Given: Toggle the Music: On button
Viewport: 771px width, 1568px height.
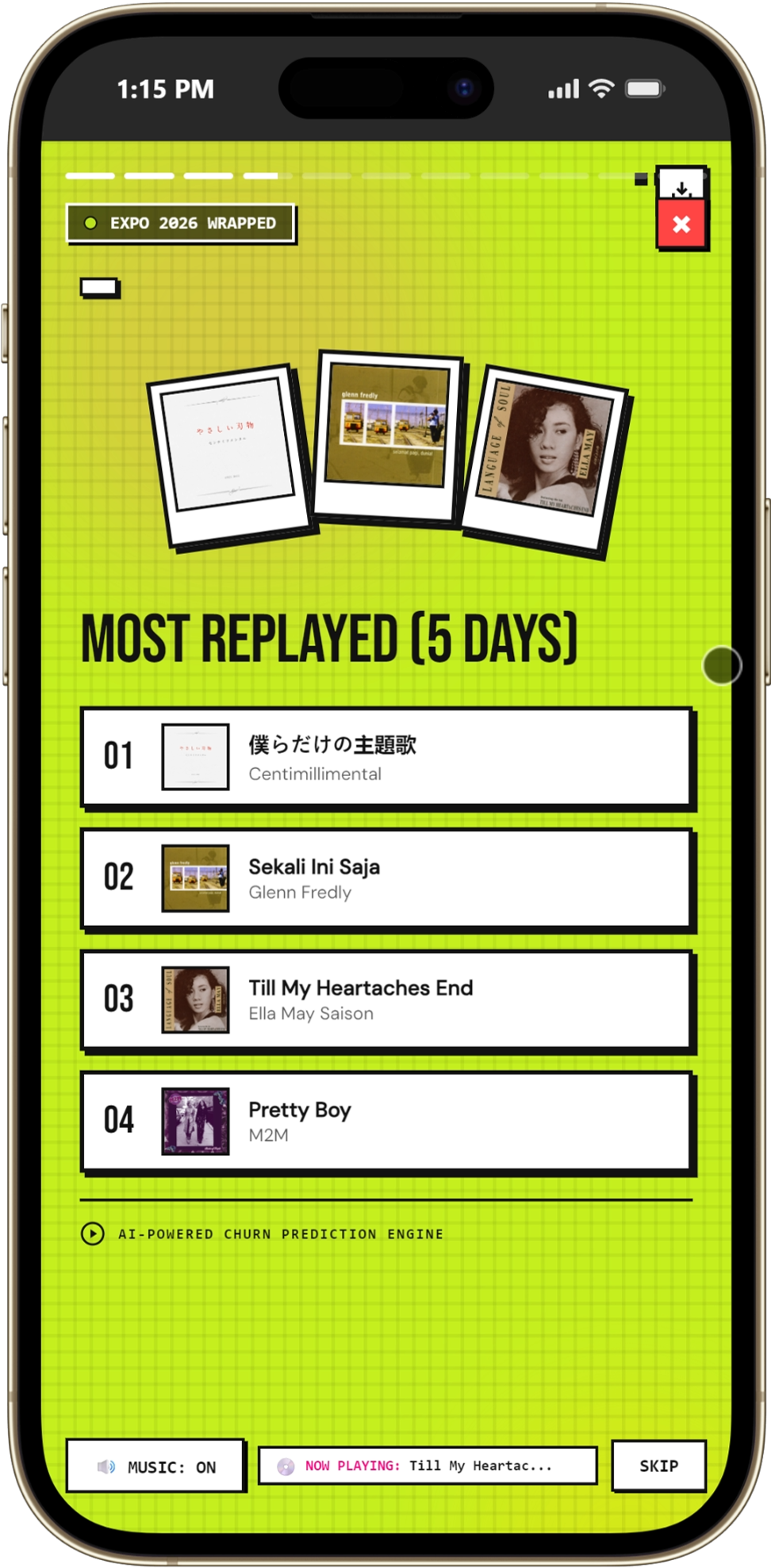Looking at the screenshot, I should pyautogui.click(x=155, y=1467).
